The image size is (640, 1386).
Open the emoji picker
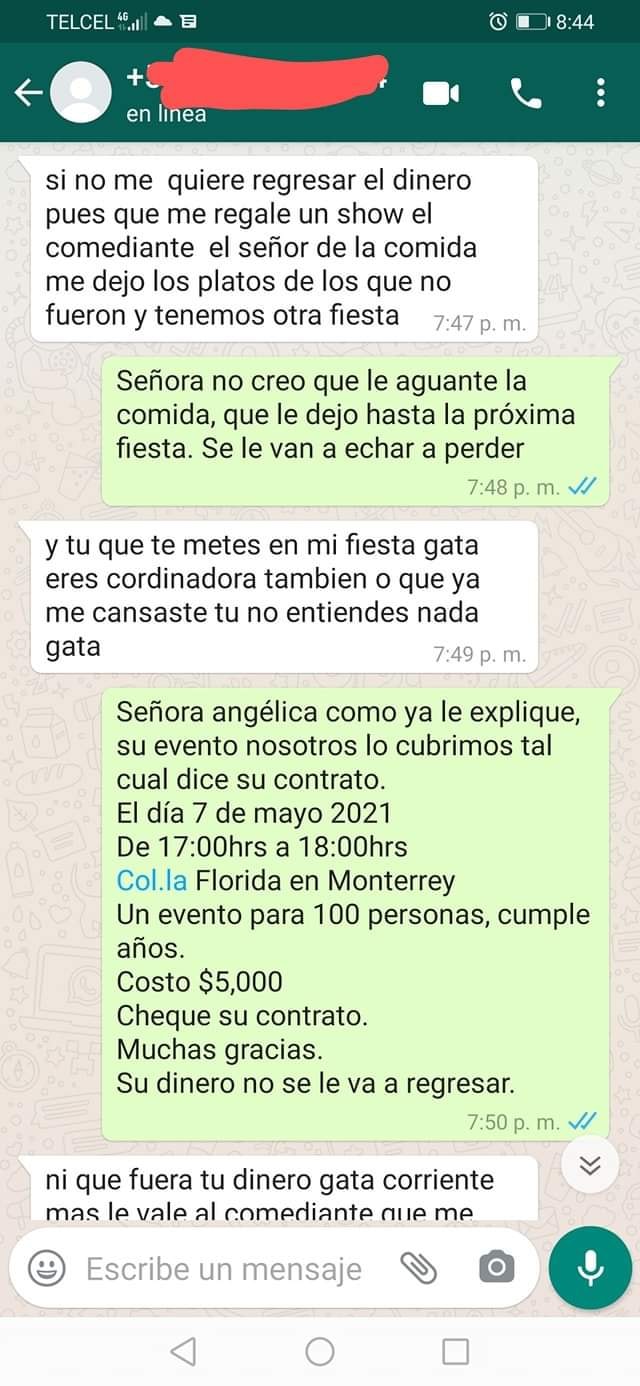(45, 1269)
